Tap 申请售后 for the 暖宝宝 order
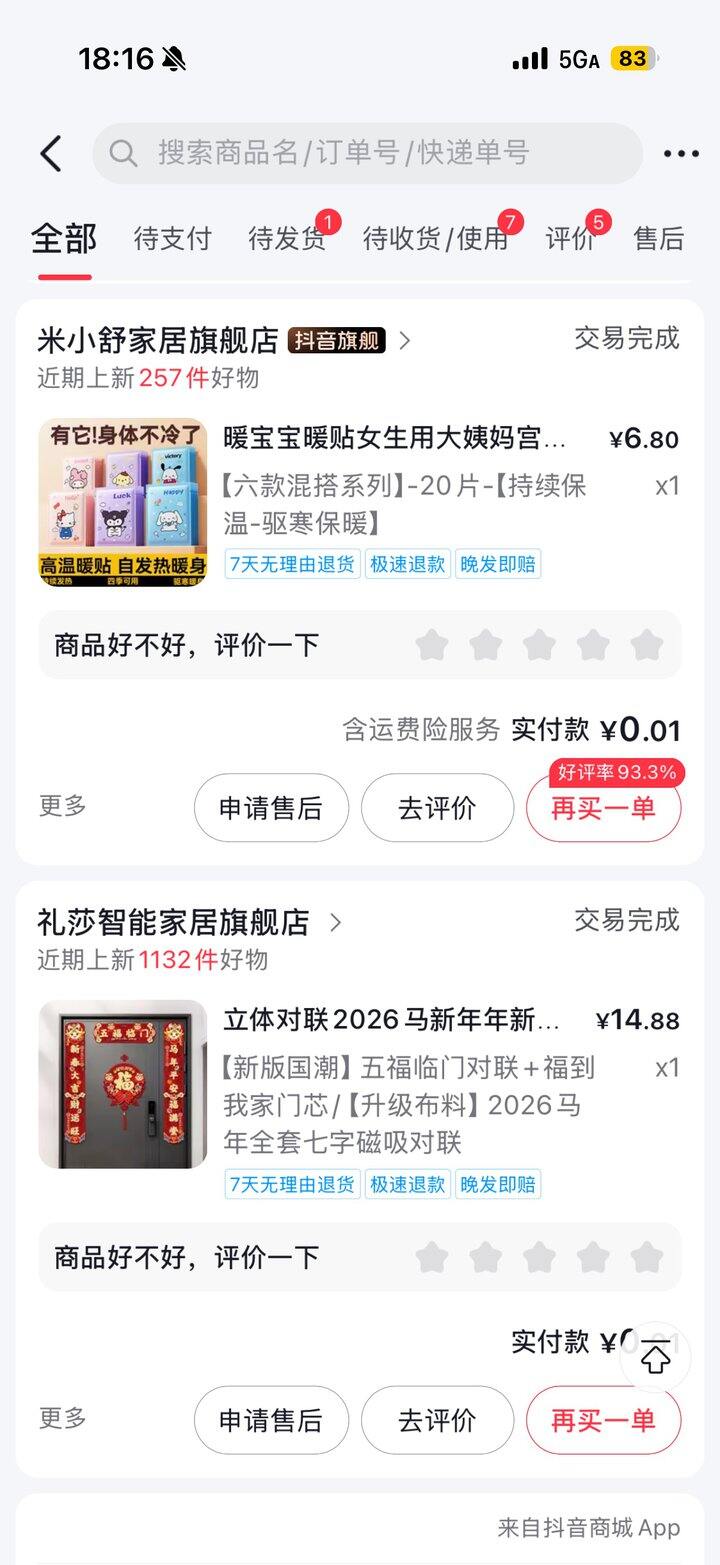The width and height of the screenshot is (720, 1565). coord(271,808)
